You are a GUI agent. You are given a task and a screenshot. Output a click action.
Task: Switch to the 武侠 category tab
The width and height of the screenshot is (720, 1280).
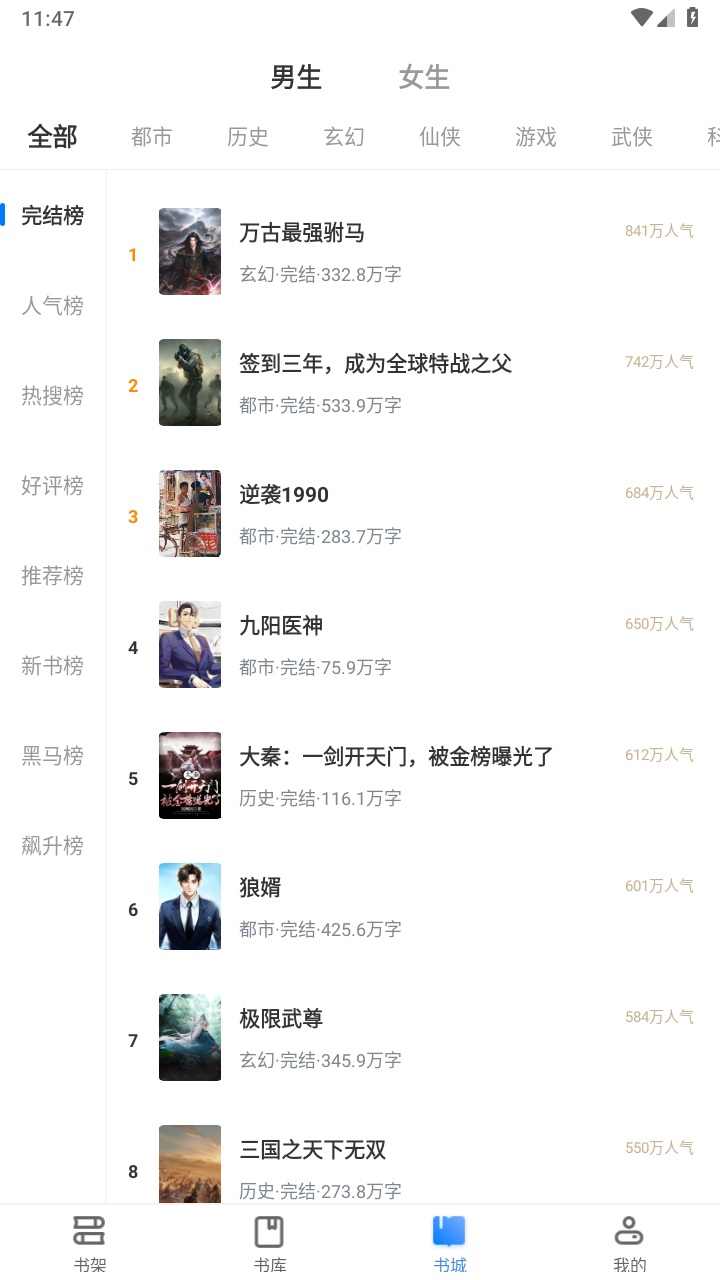click(631, 137)
